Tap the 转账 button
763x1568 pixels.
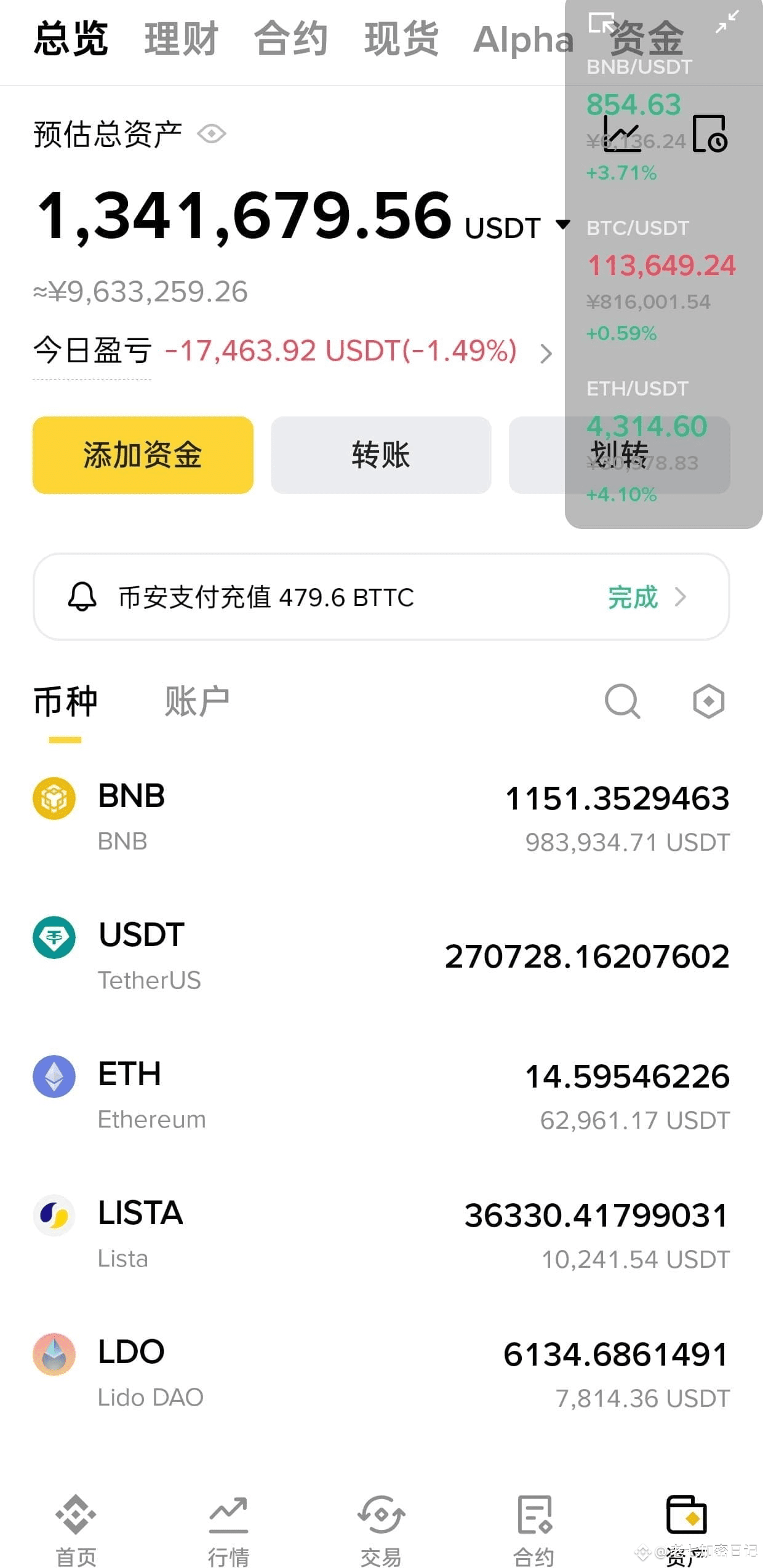[x=381, y=455]
